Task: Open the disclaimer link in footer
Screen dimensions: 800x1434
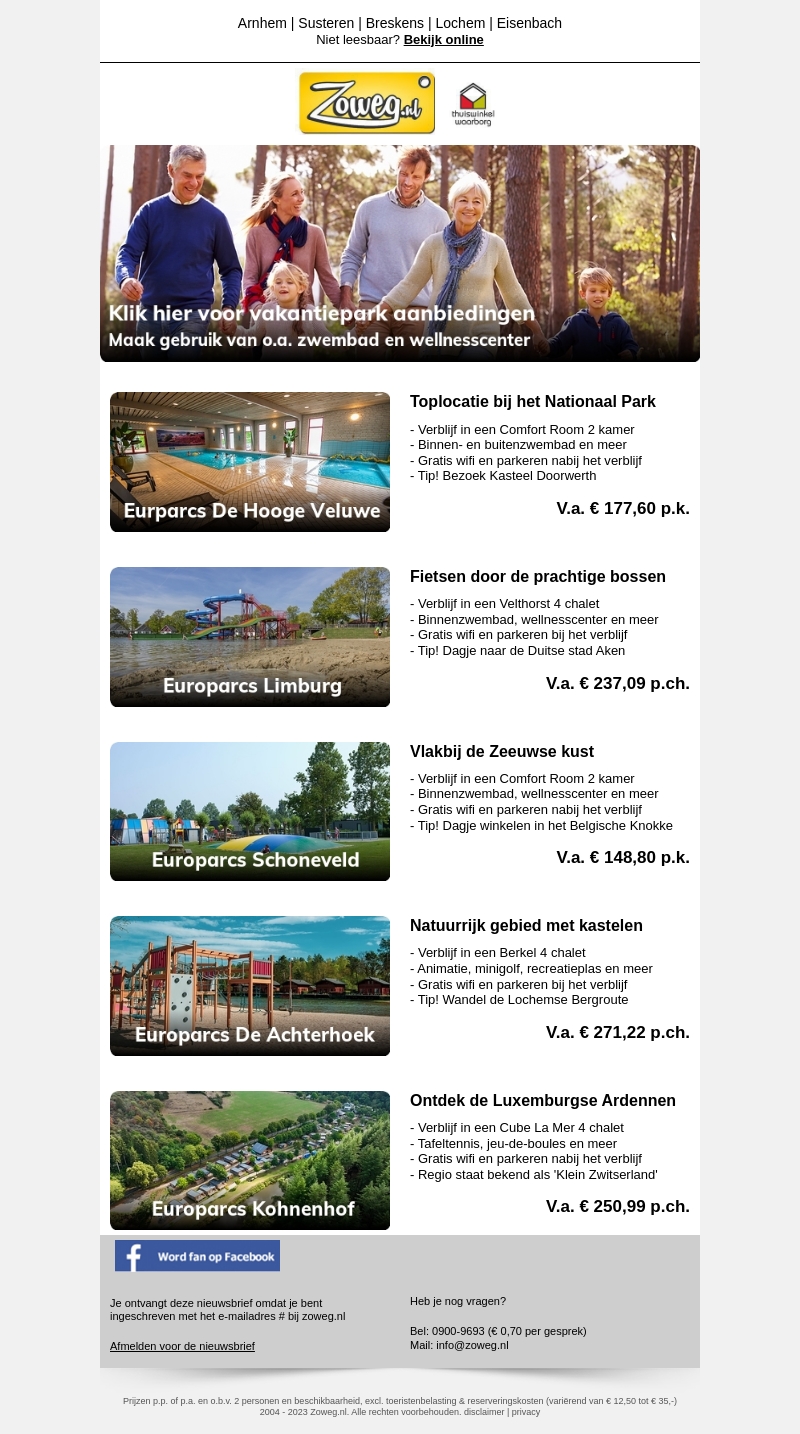Action: pos(485,1412)
